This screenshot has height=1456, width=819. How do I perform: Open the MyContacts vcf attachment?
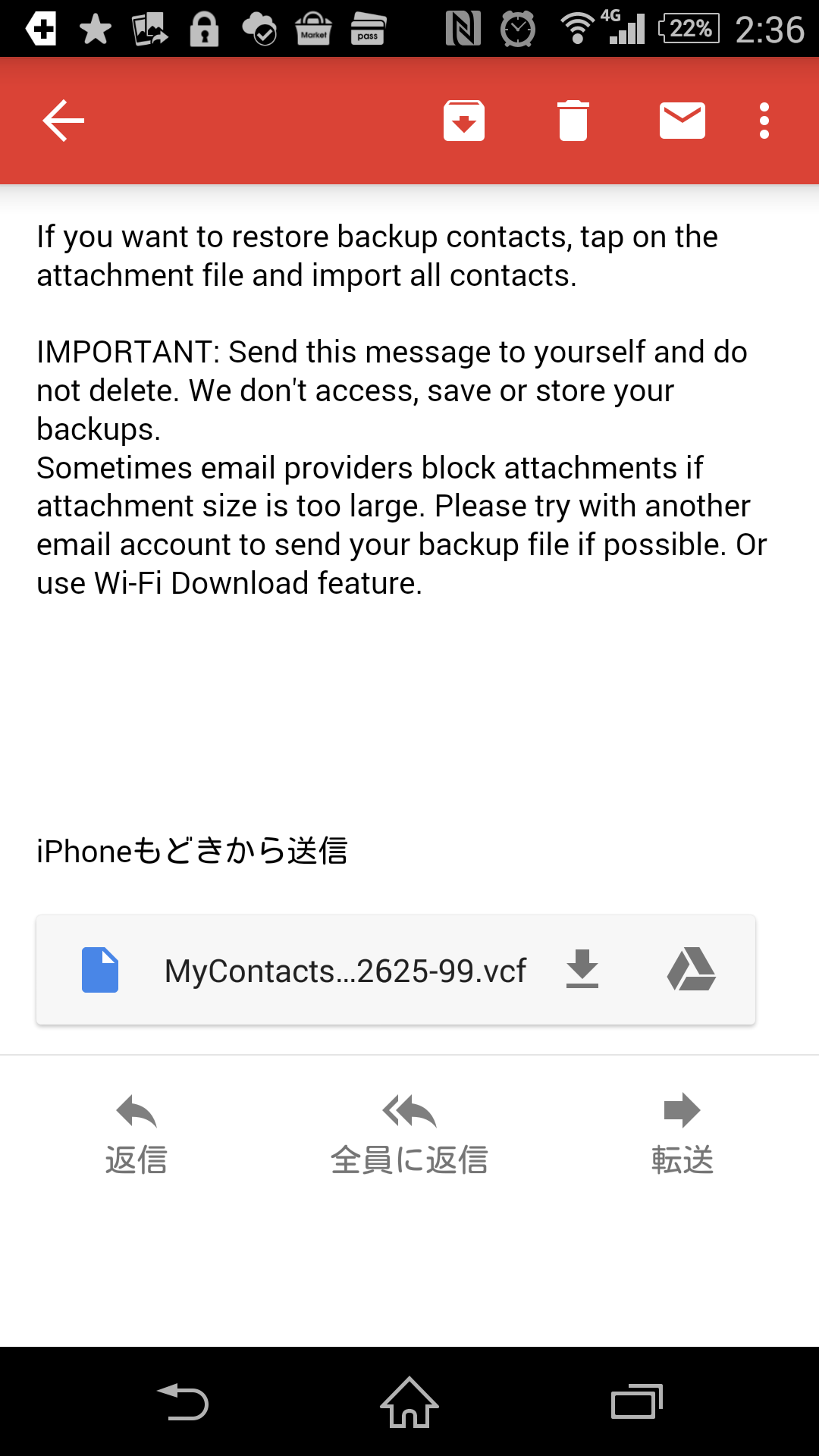pos(345,971)
